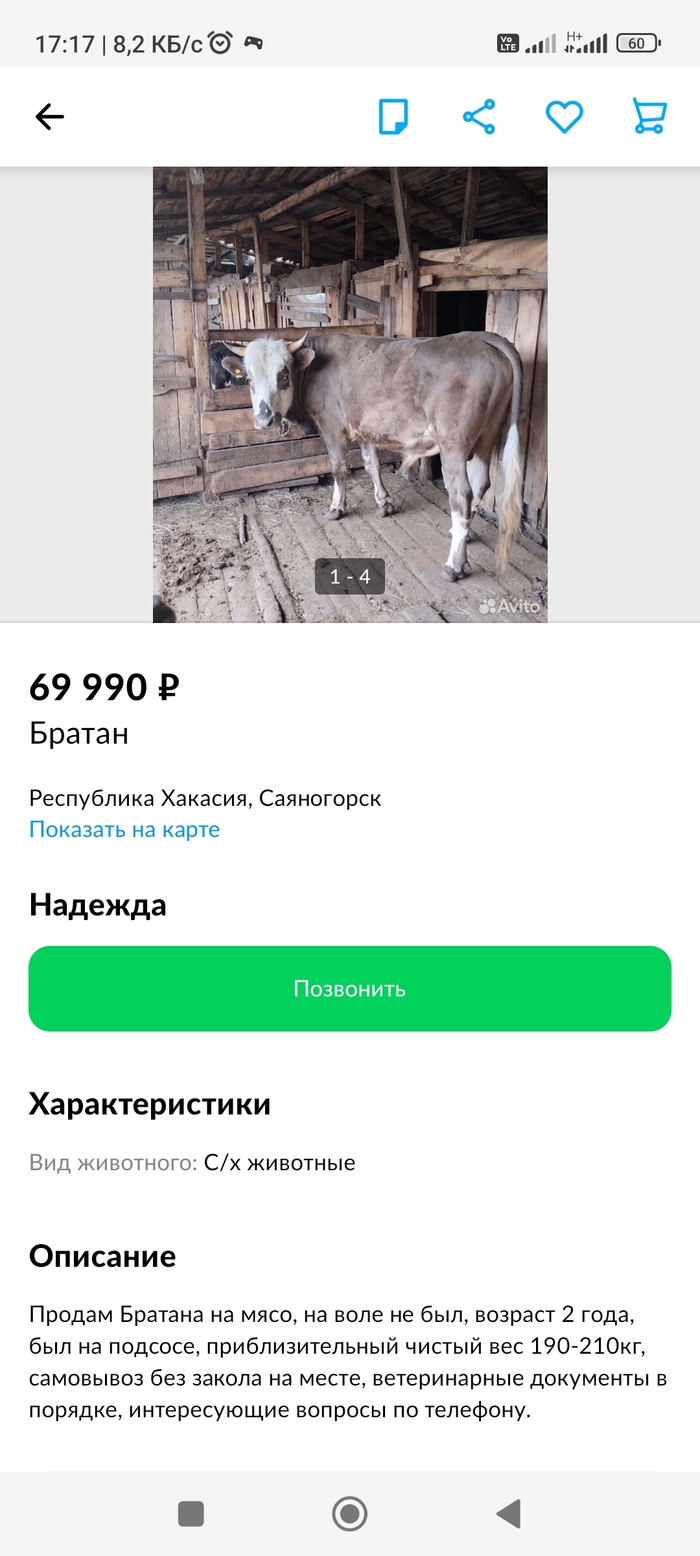Add a note to this listing
This screenshot has width=700, height=1556.
point(393,117)
